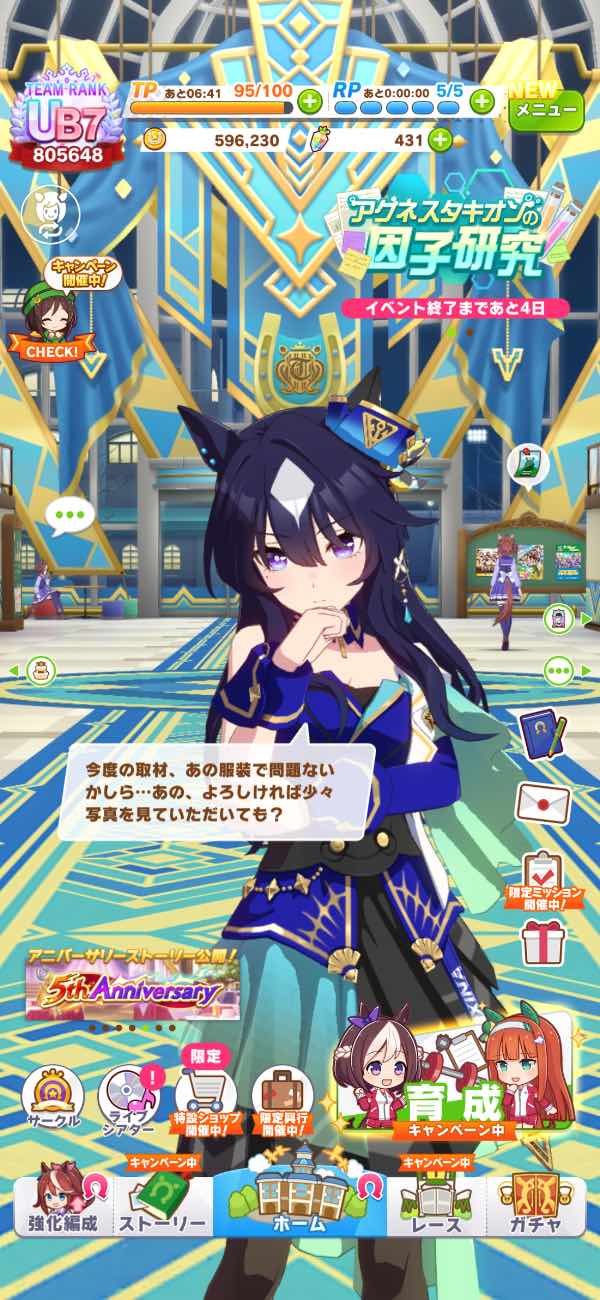Image resolution: width=600 pixels, height=1300 pixels.
Task: Open the メニュー button
Action: point(546,110)
